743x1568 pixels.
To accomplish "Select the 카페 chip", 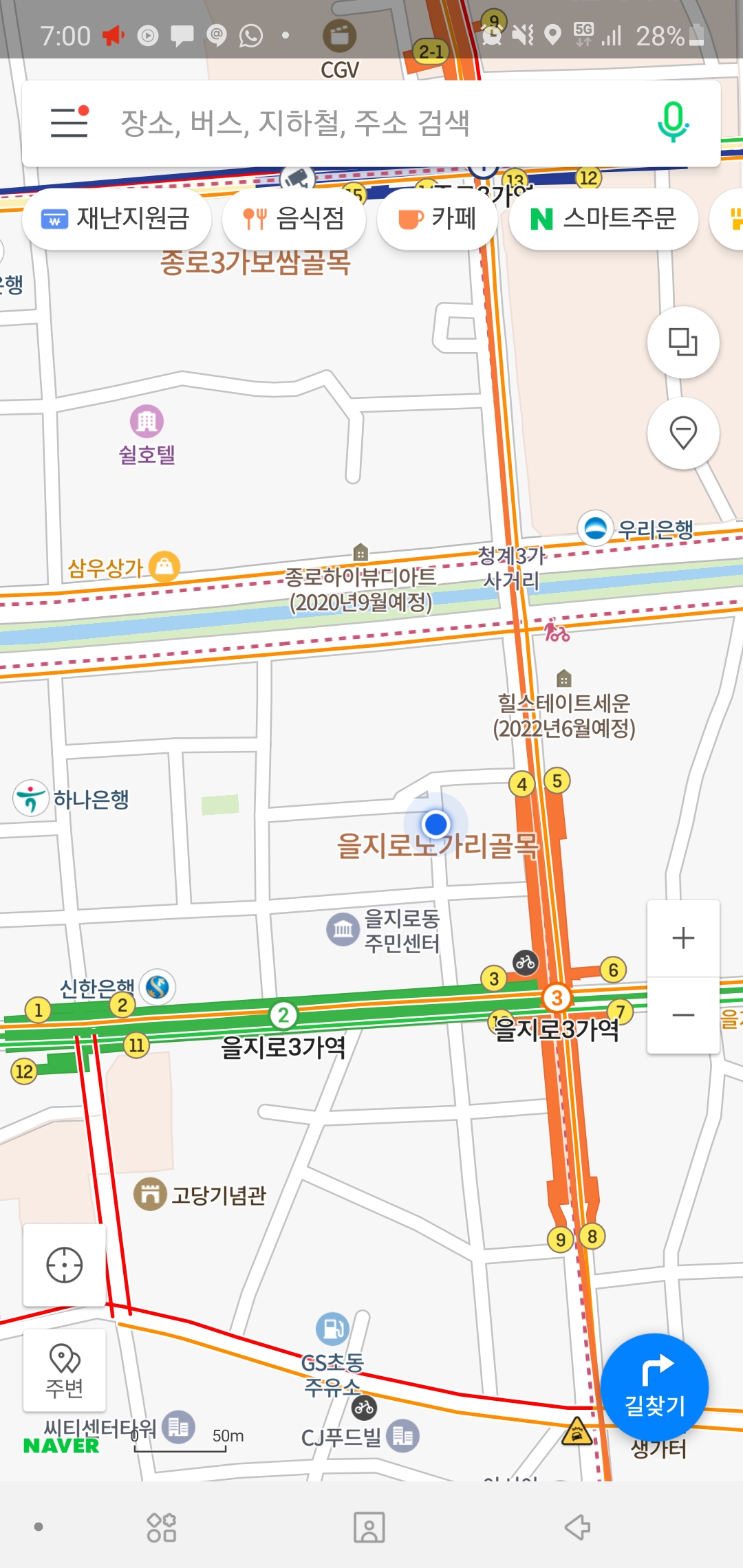I will [x=438, y=219].
